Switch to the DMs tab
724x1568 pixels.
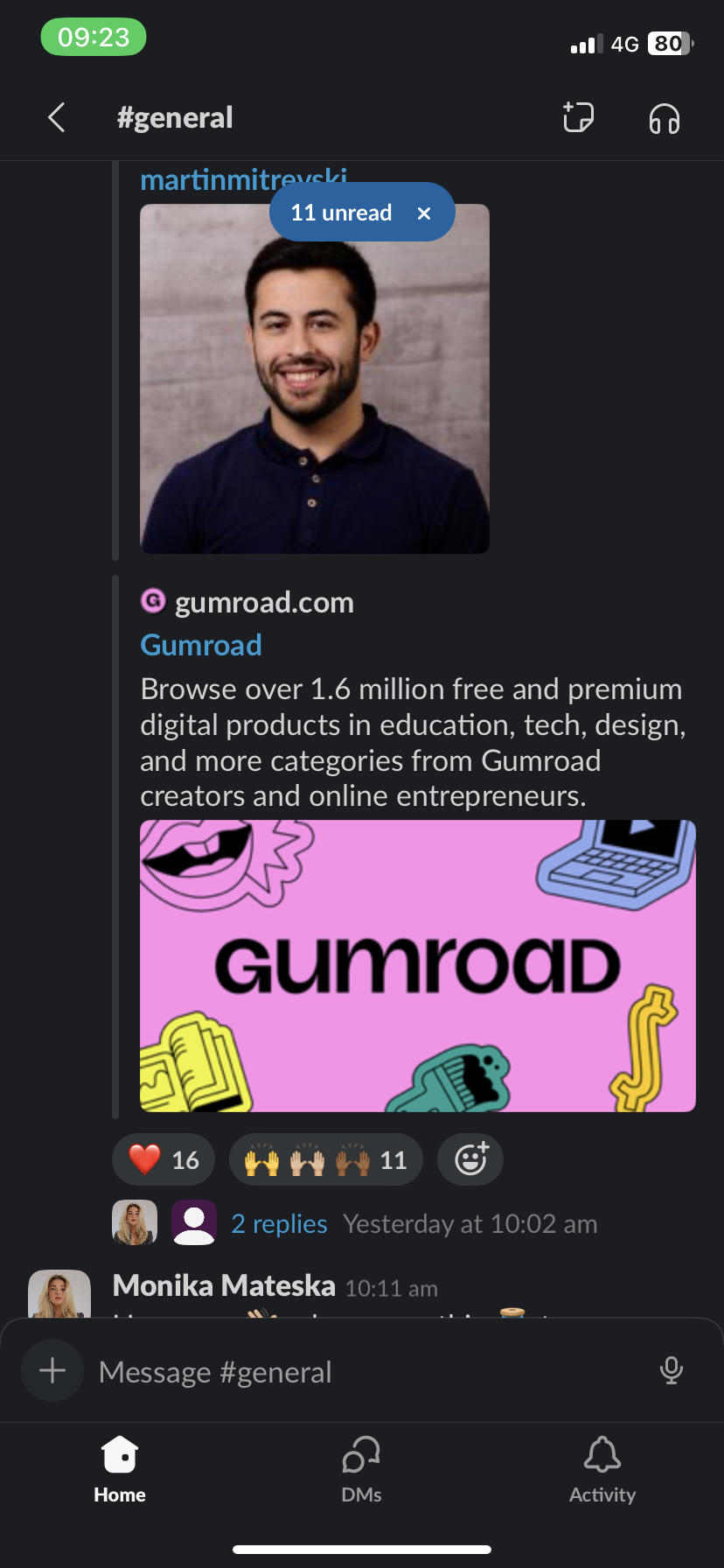[x=361, y=1470]
